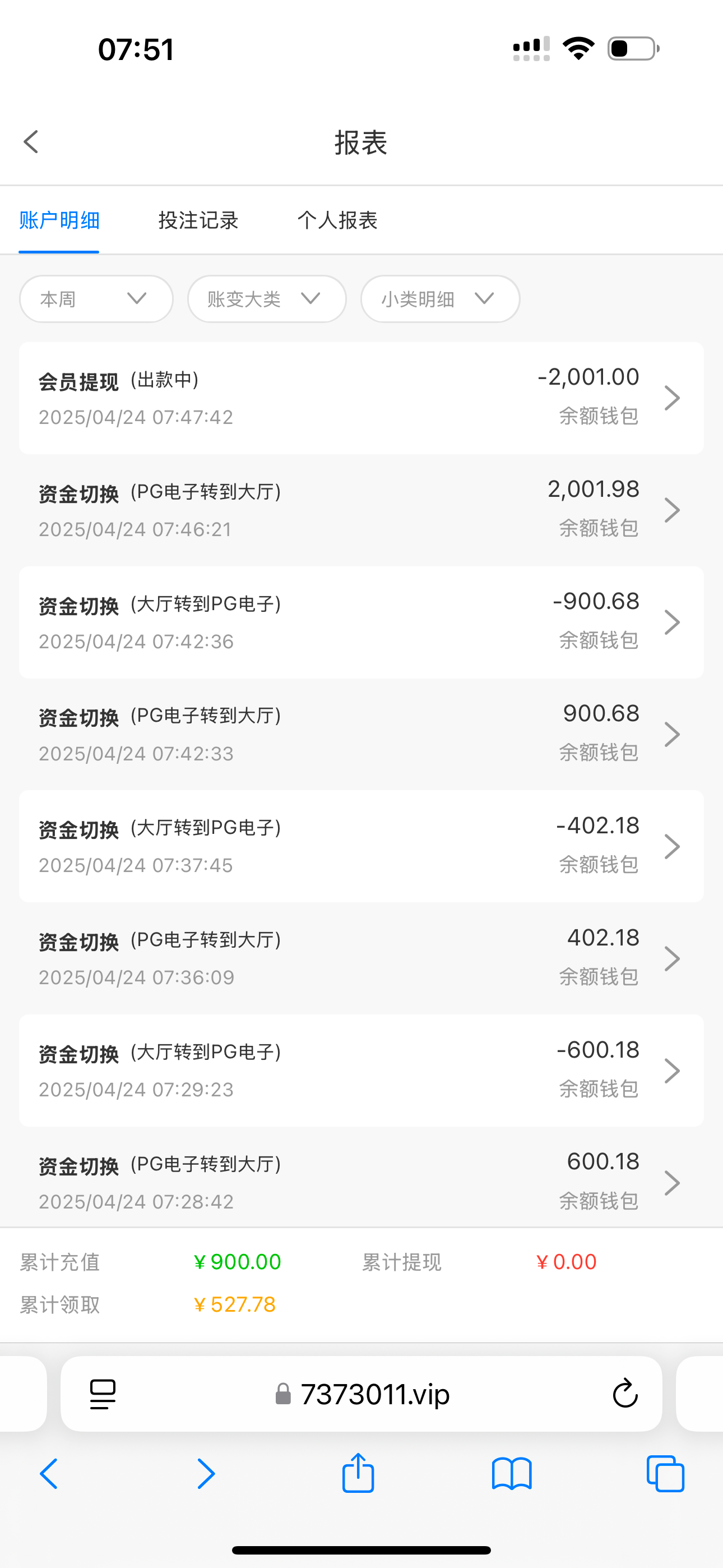Open the -402.18 fund switch record
This screenshot has height=1568, width=723.
tap(361, 846)
